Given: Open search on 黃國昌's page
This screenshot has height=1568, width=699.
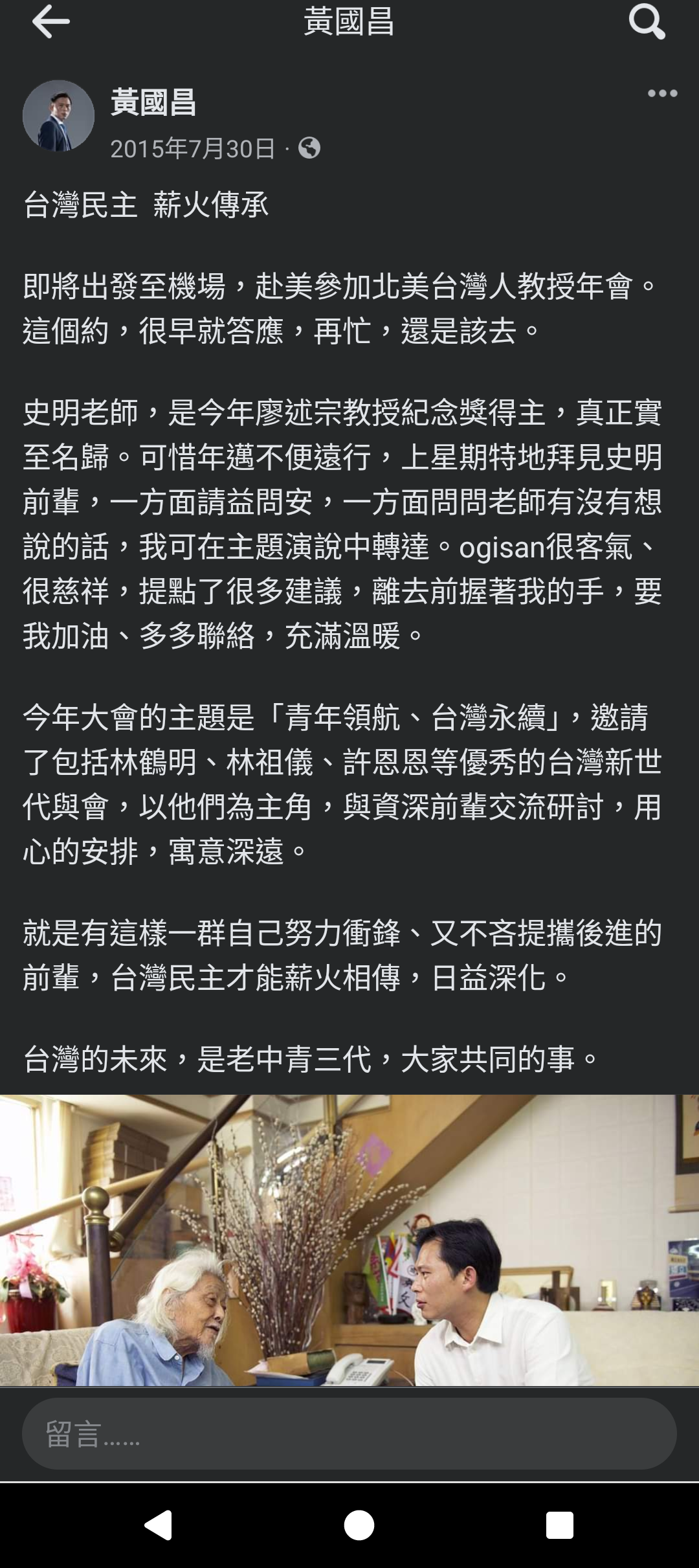Looking at the screenshot, I should 646,22.
